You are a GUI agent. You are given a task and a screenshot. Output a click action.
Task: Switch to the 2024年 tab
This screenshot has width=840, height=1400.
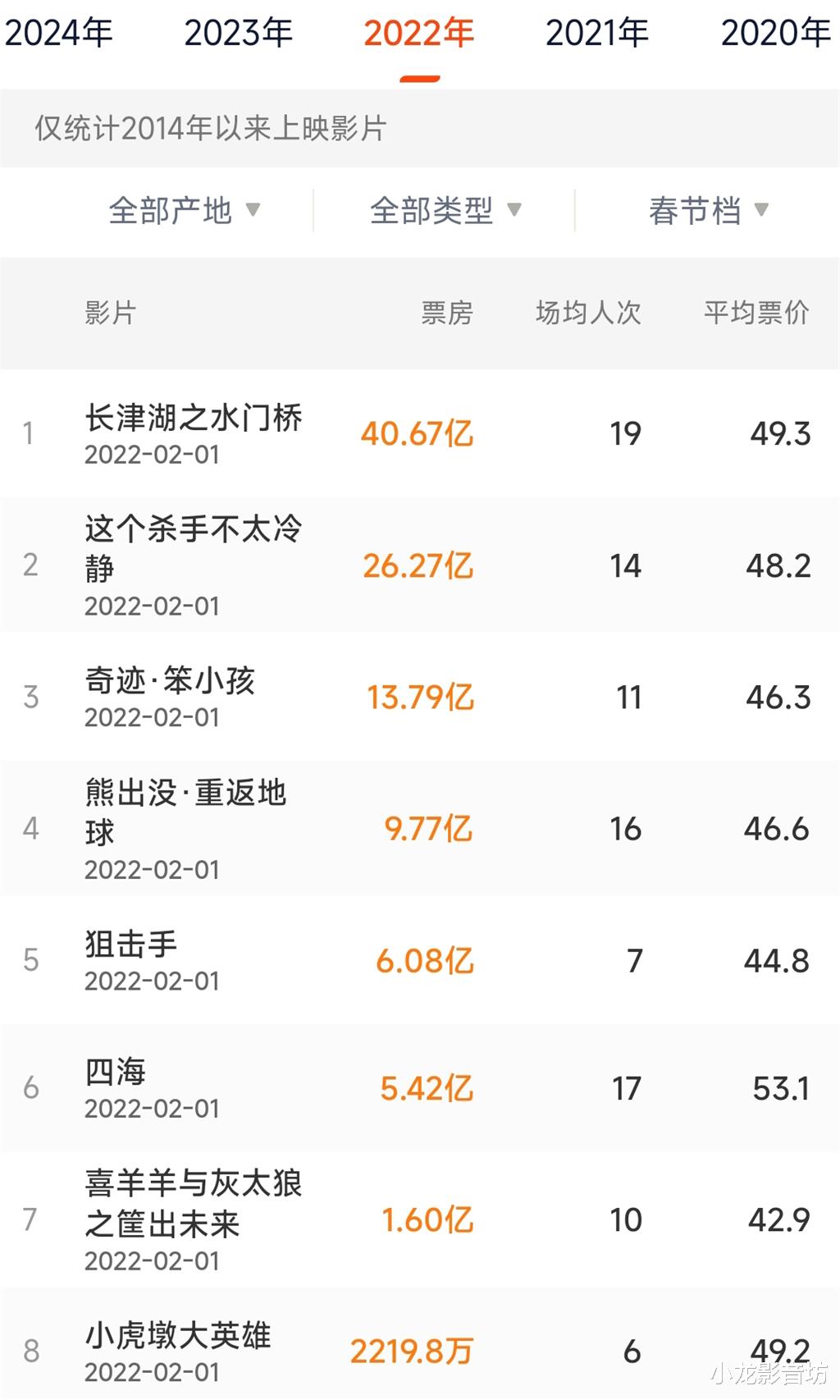click(x=59, y=34)
